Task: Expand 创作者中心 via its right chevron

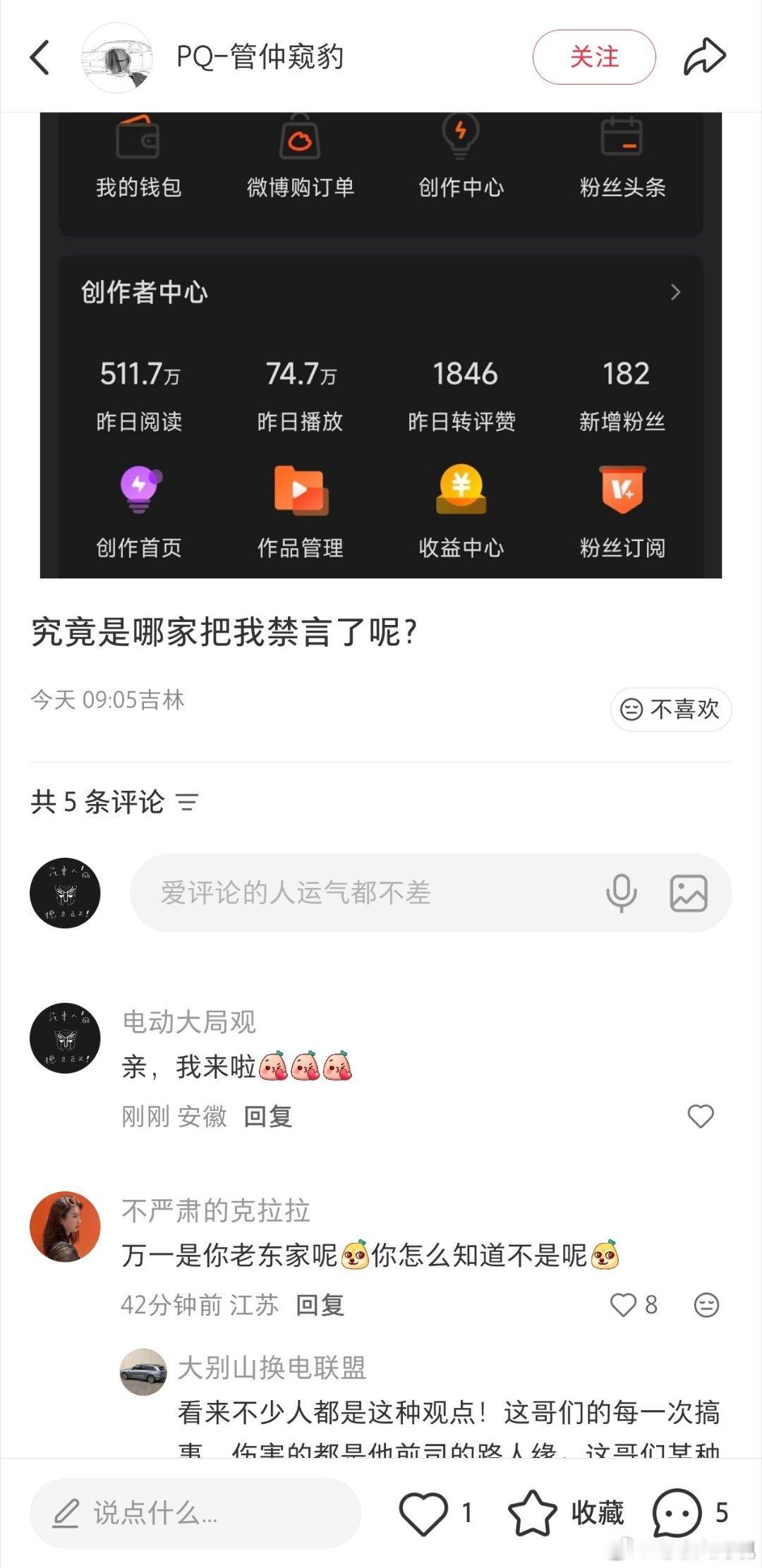Action: click(675, 291)
